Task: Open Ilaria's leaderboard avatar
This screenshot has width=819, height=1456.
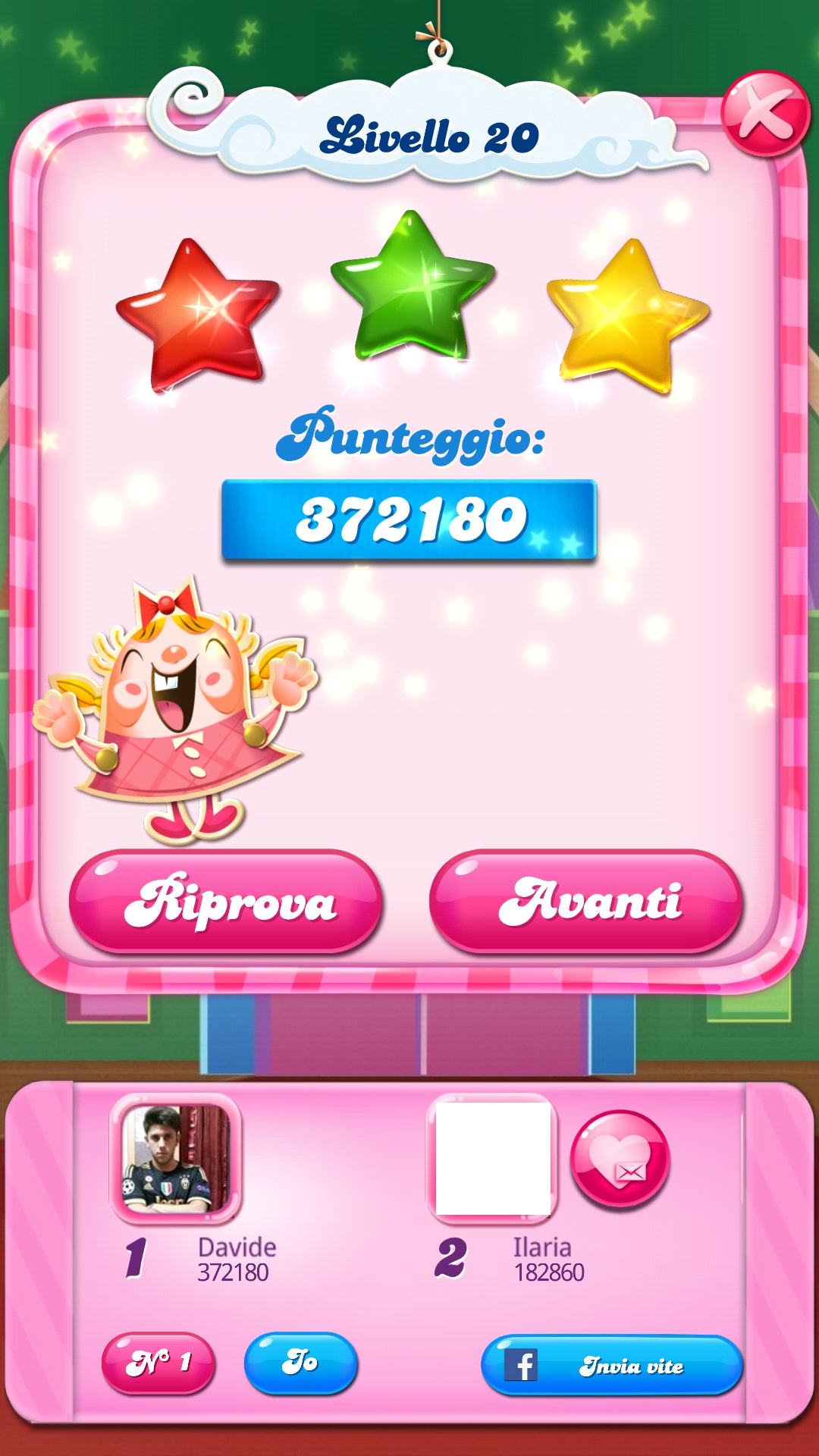Action: pos(492,1159)
